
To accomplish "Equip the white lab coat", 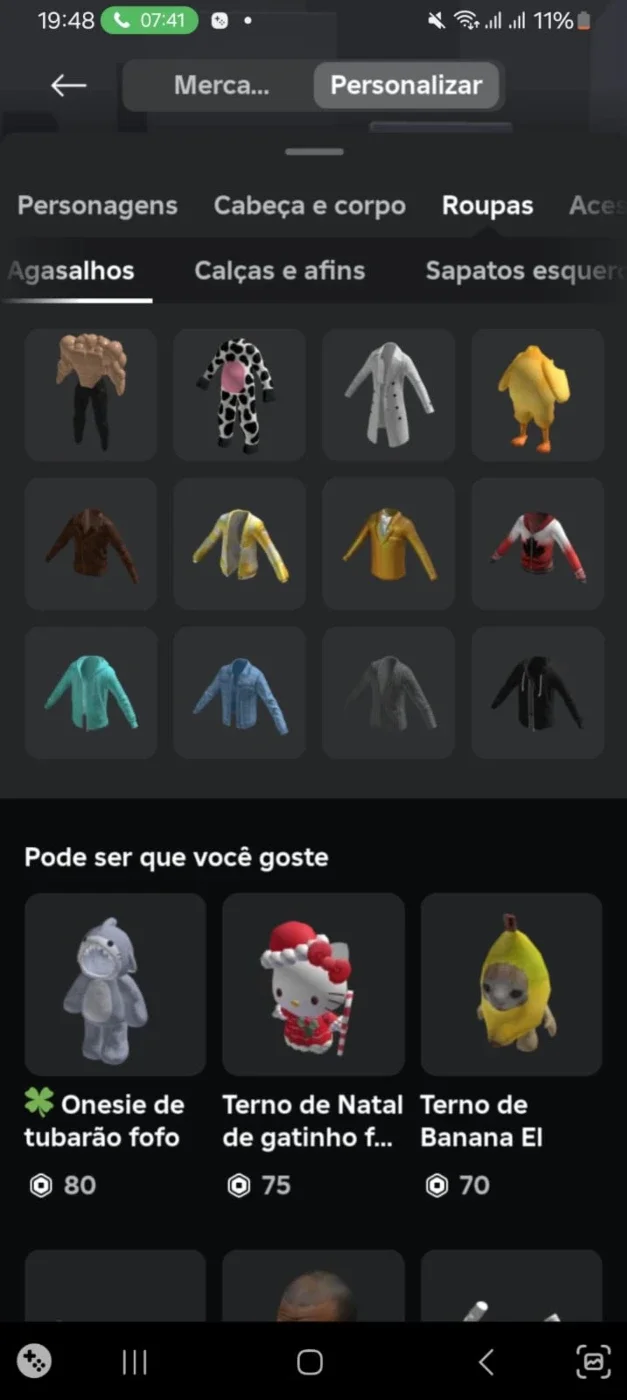I will (388, 395).
